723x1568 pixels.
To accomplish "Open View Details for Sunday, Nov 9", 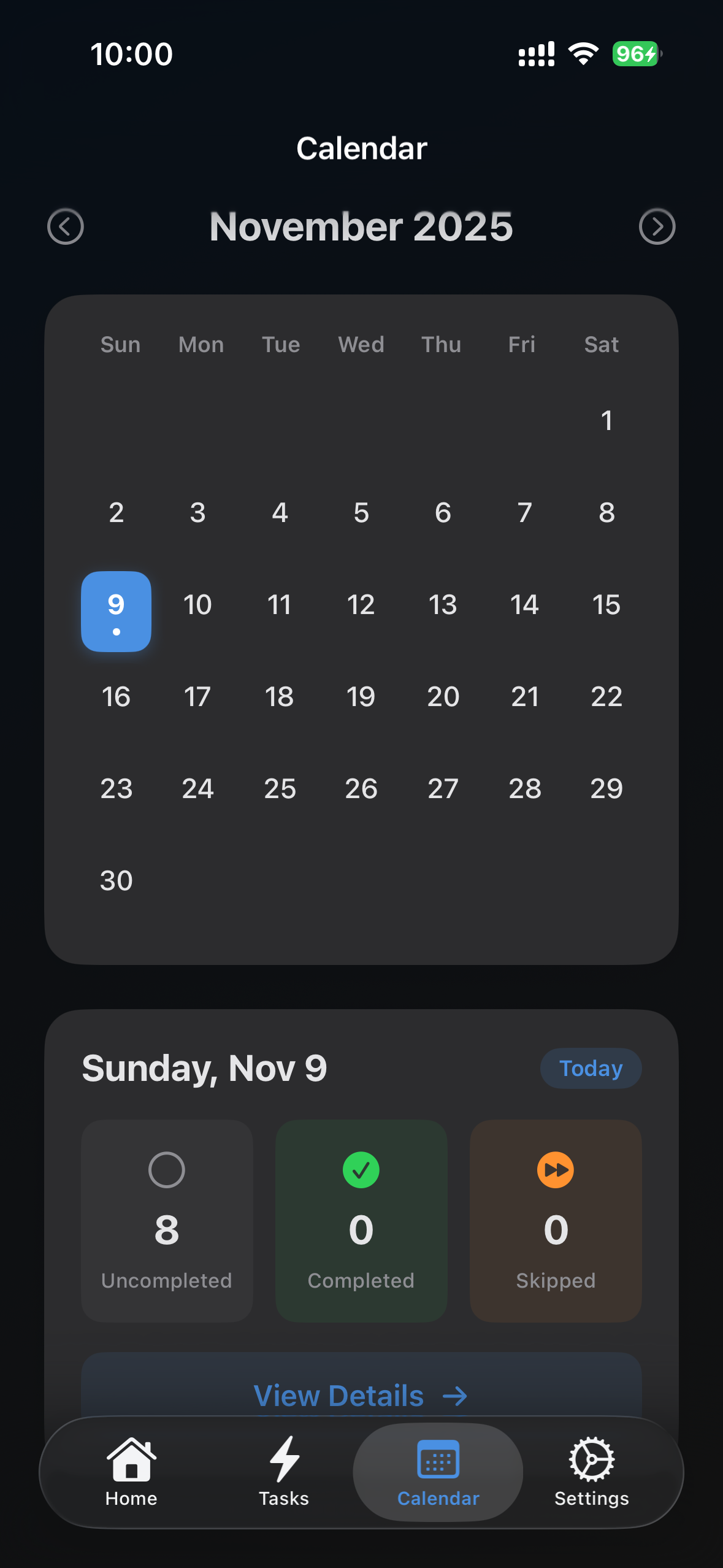I will coord(361,1396).
